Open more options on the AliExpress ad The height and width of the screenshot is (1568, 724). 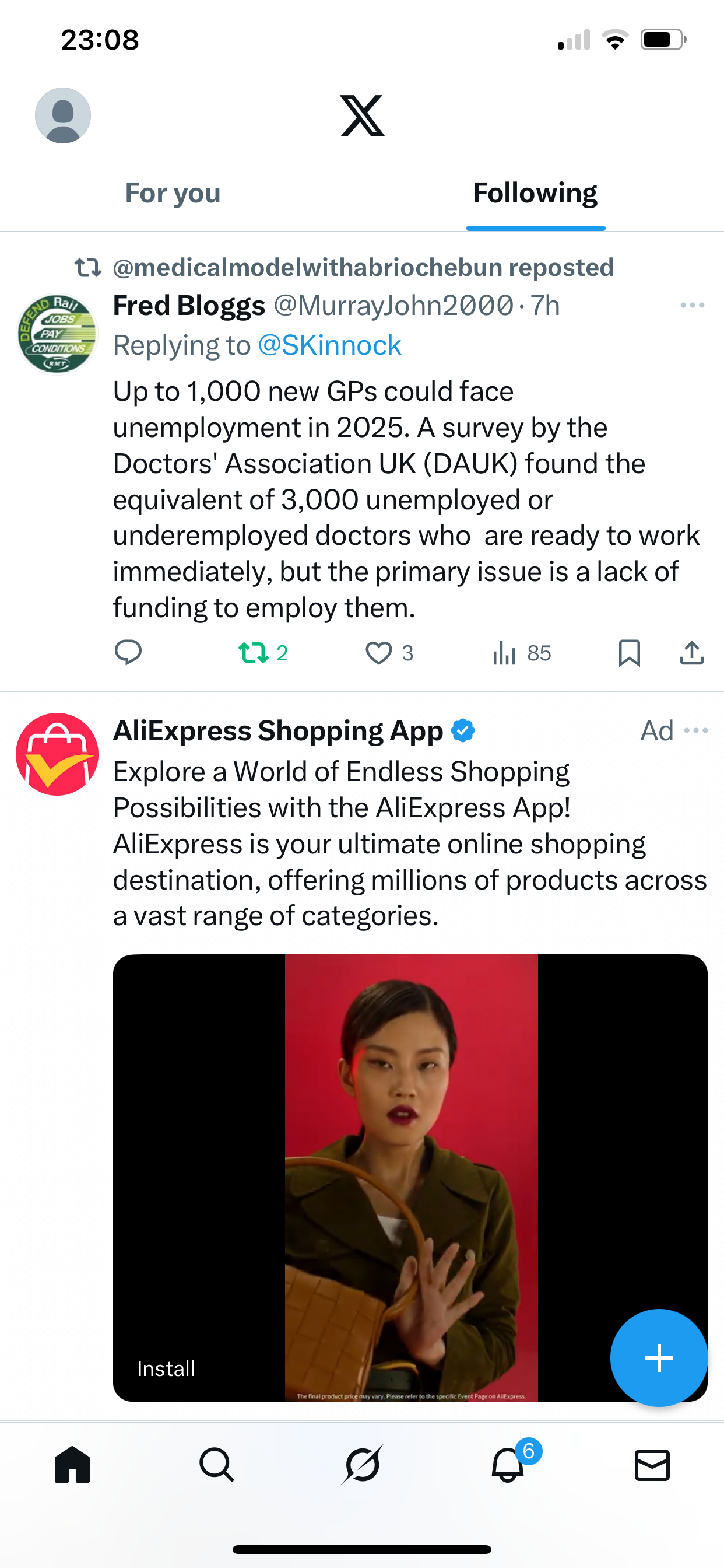pos(696,730)
